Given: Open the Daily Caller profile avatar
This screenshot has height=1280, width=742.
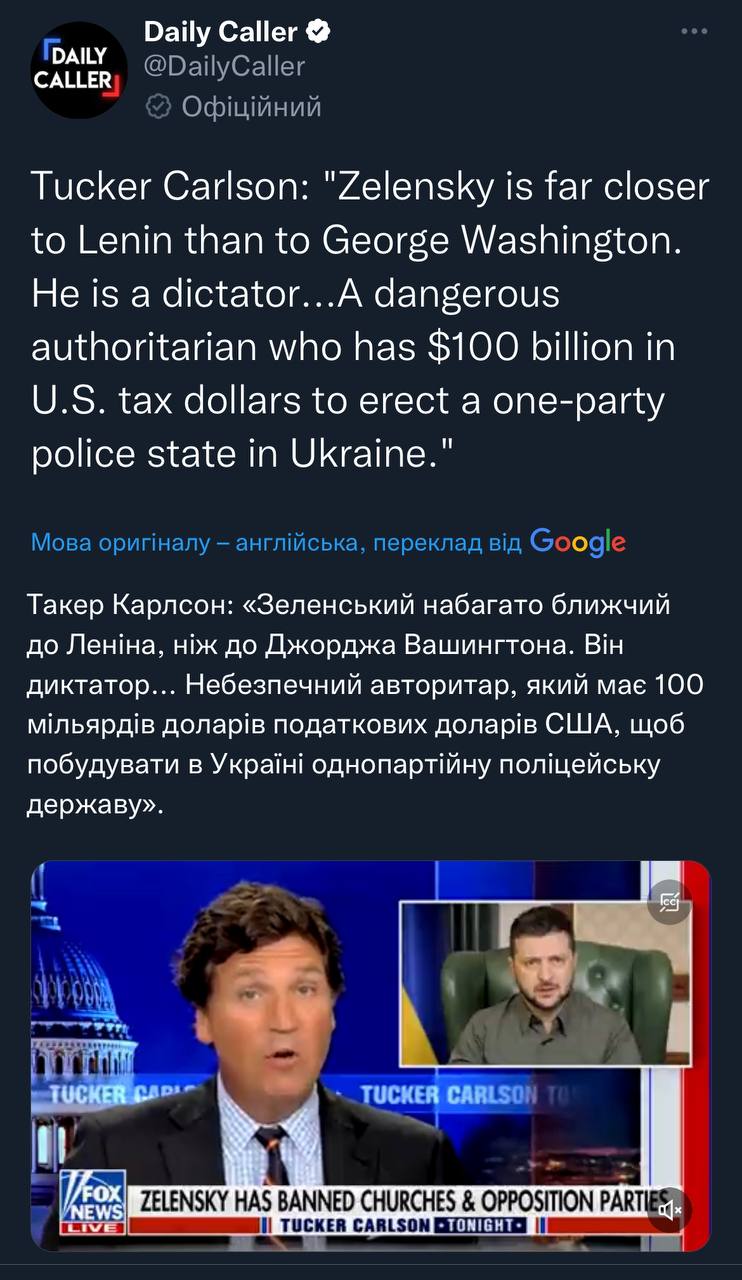Looking at the screenshot, I should tap(78, 71).
